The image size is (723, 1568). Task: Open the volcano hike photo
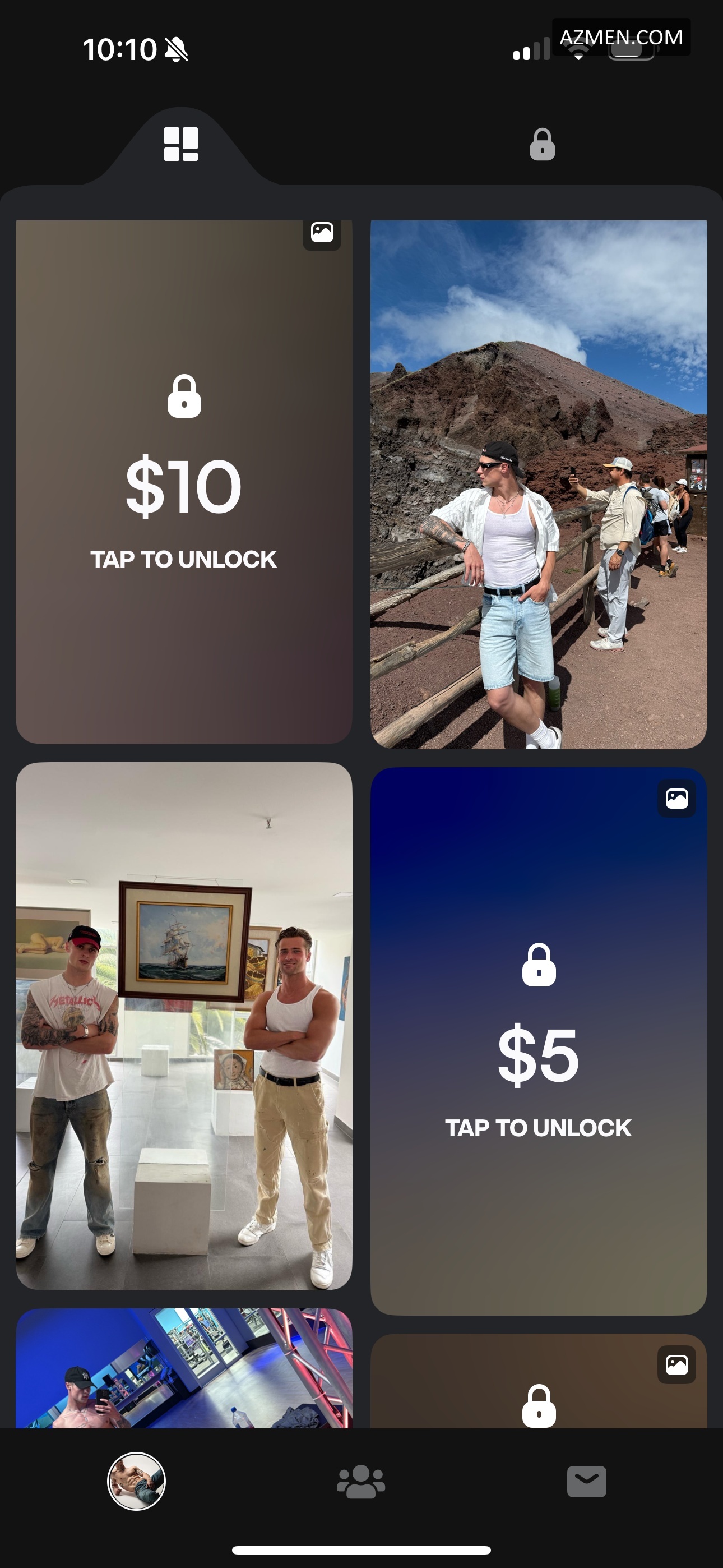[539, 485]
